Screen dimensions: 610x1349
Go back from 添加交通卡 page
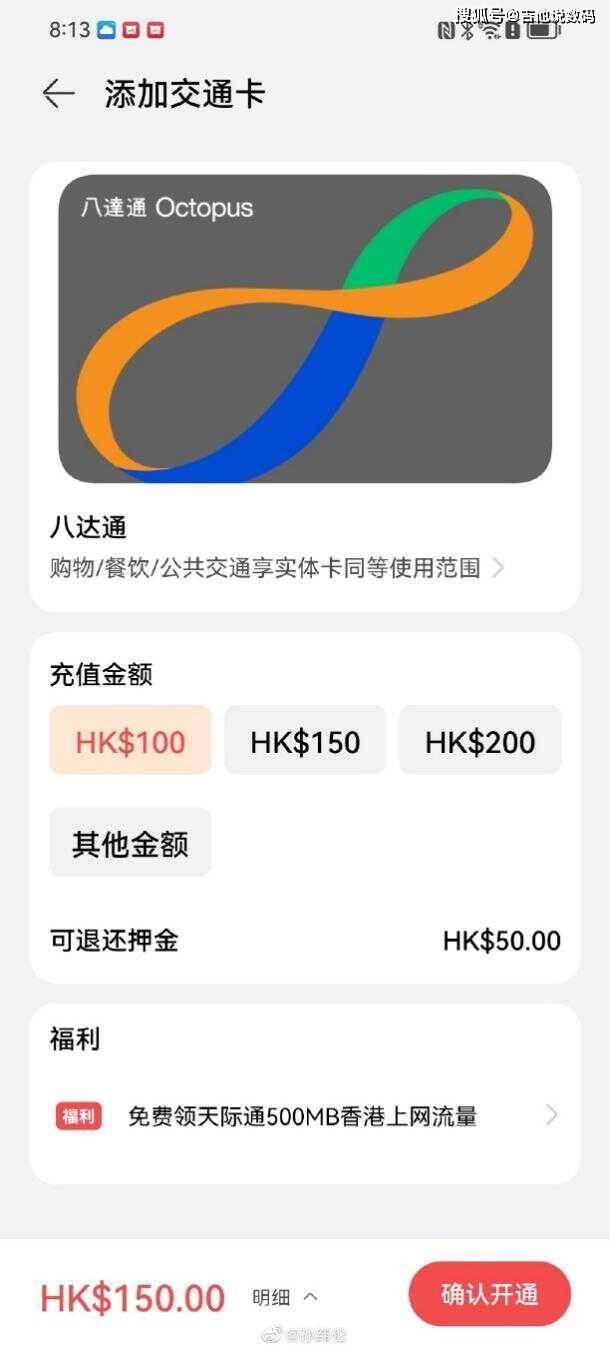[58, 94]
